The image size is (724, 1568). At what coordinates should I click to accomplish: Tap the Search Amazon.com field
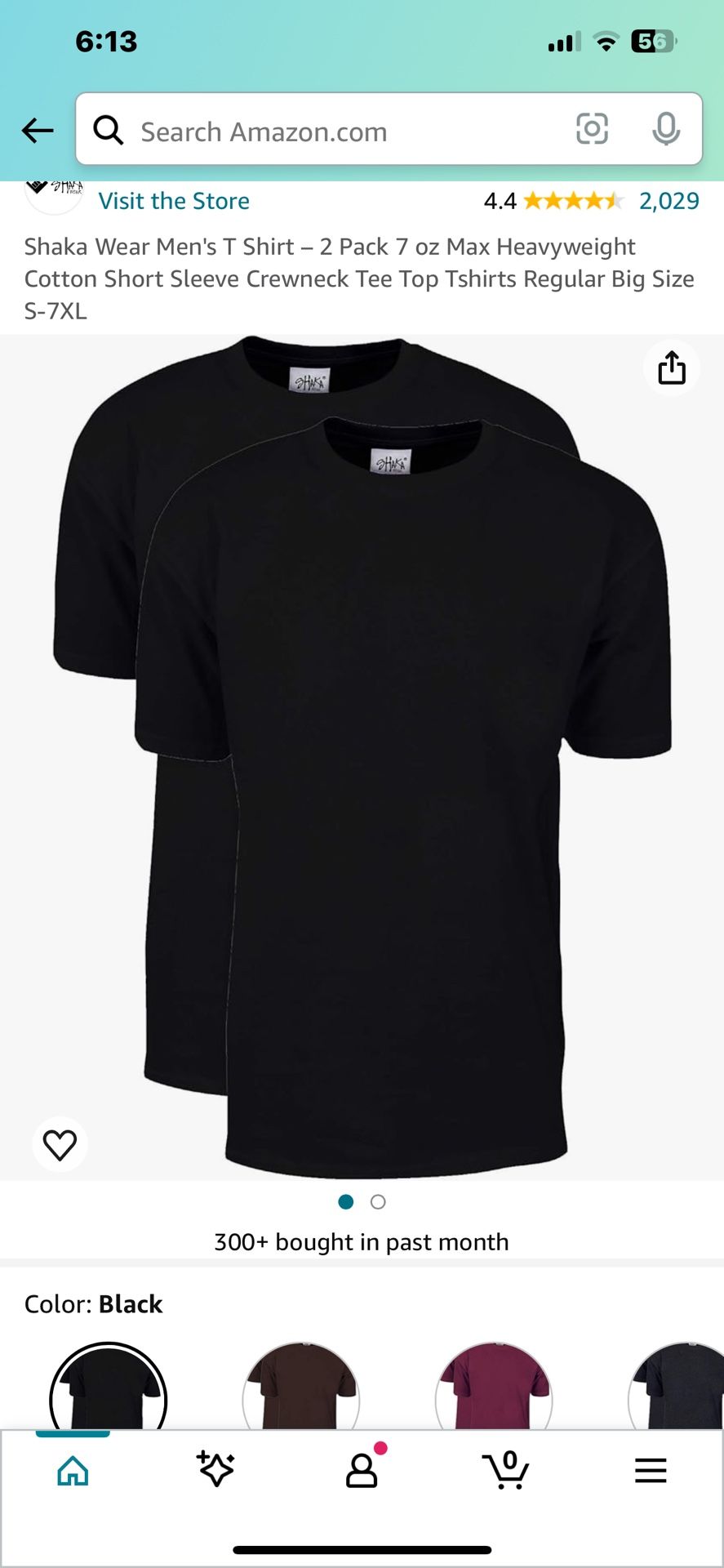(326, 131)
